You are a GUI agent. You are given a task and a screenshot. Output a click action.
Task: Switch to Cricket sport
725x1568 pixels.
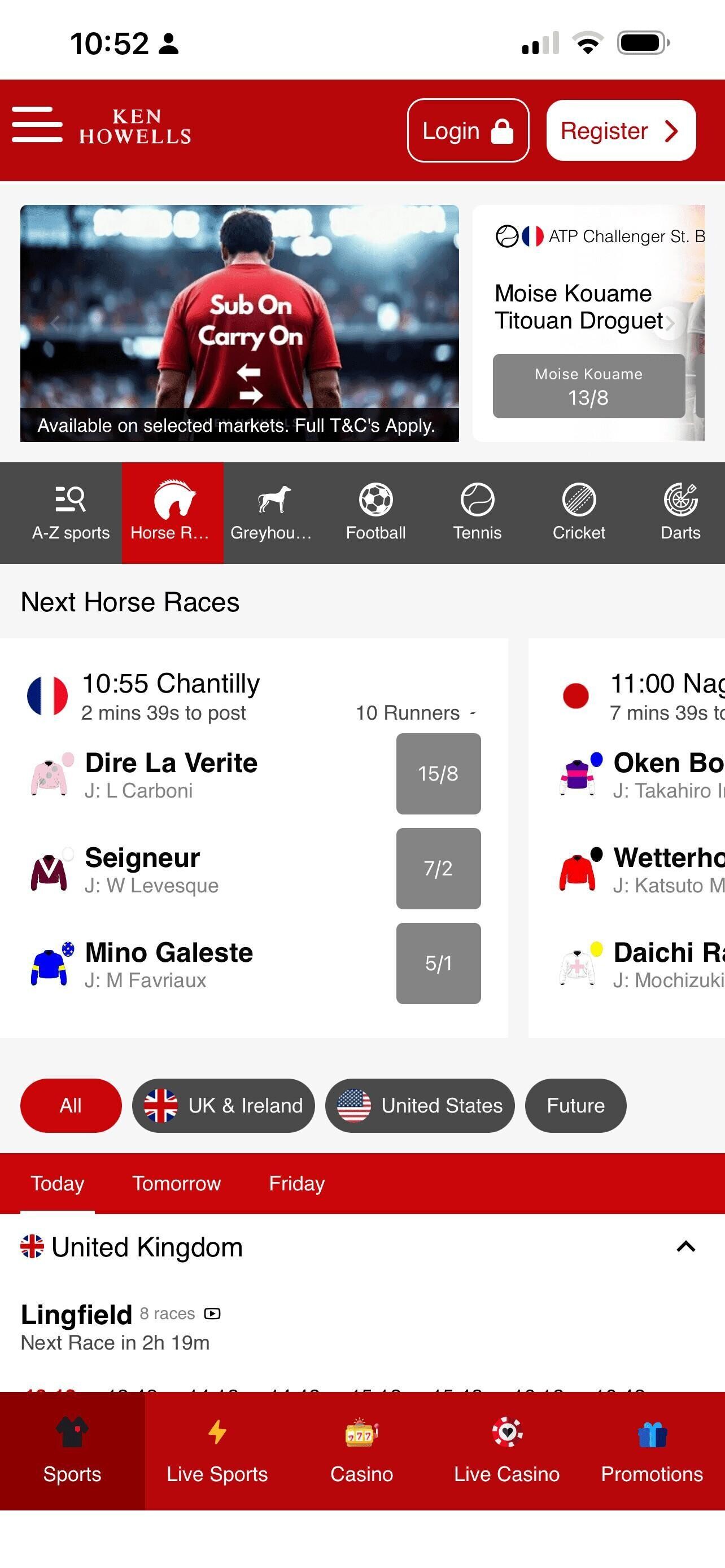[x=578, y=513]
